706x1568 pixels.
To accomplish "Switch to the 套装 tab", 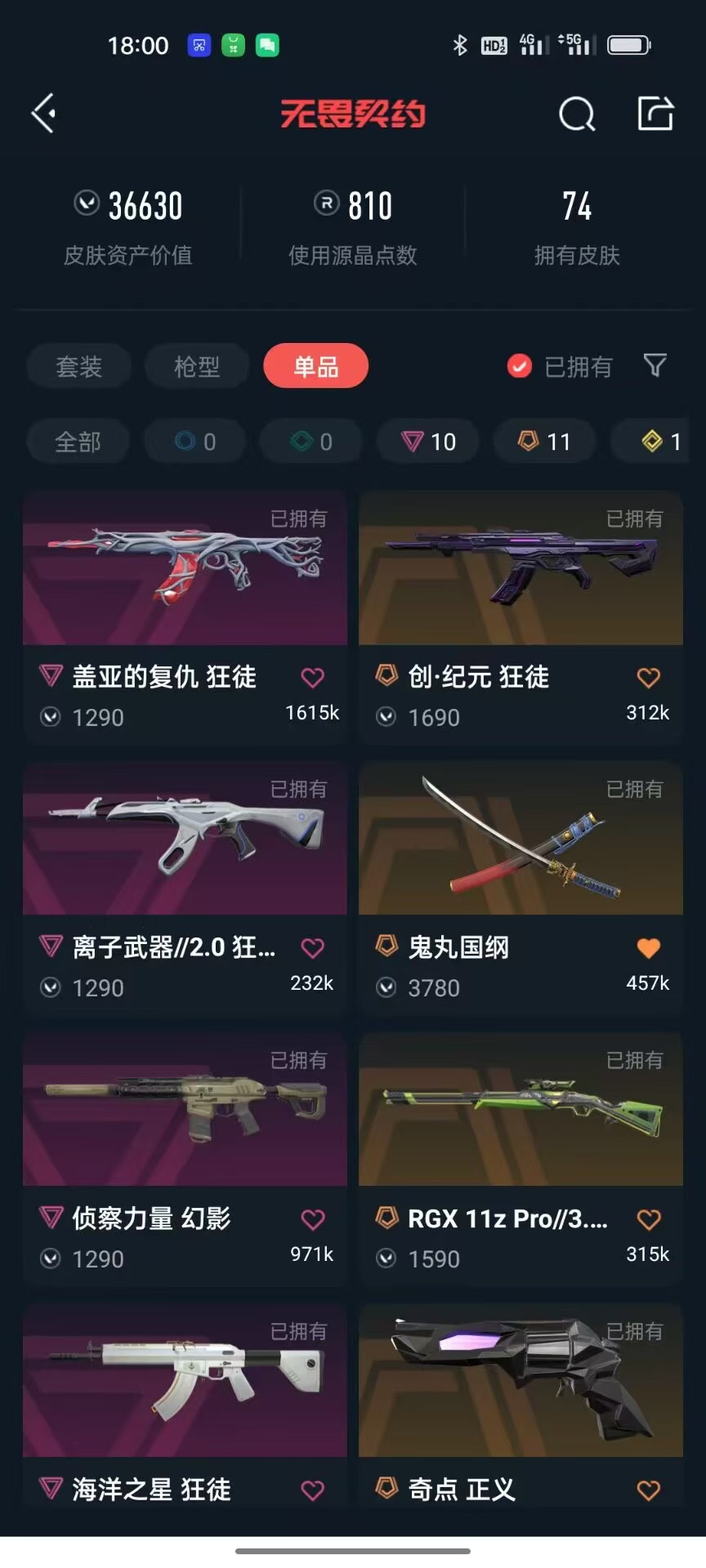I will [78, 366].
